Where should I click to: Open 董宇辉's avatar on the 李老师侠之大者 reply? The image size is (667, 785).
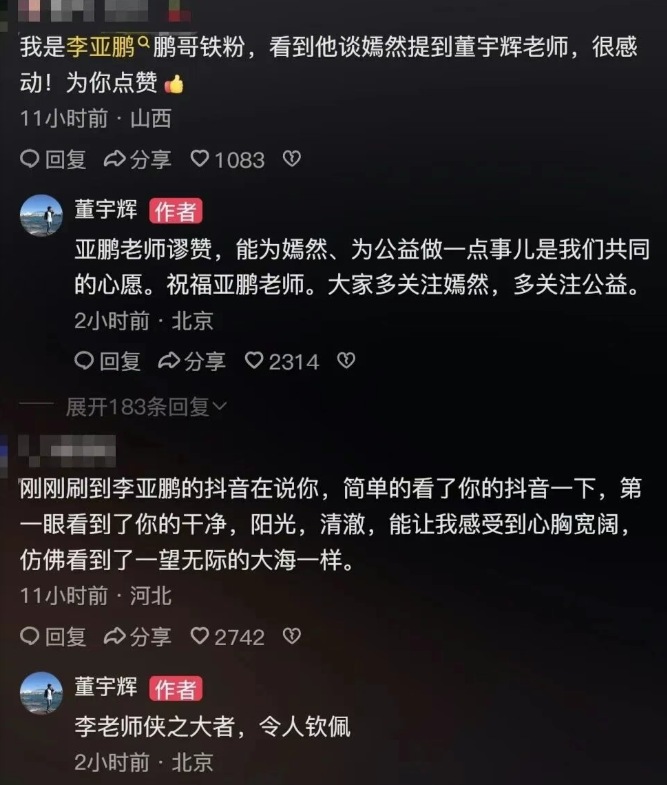coord(42,693)
